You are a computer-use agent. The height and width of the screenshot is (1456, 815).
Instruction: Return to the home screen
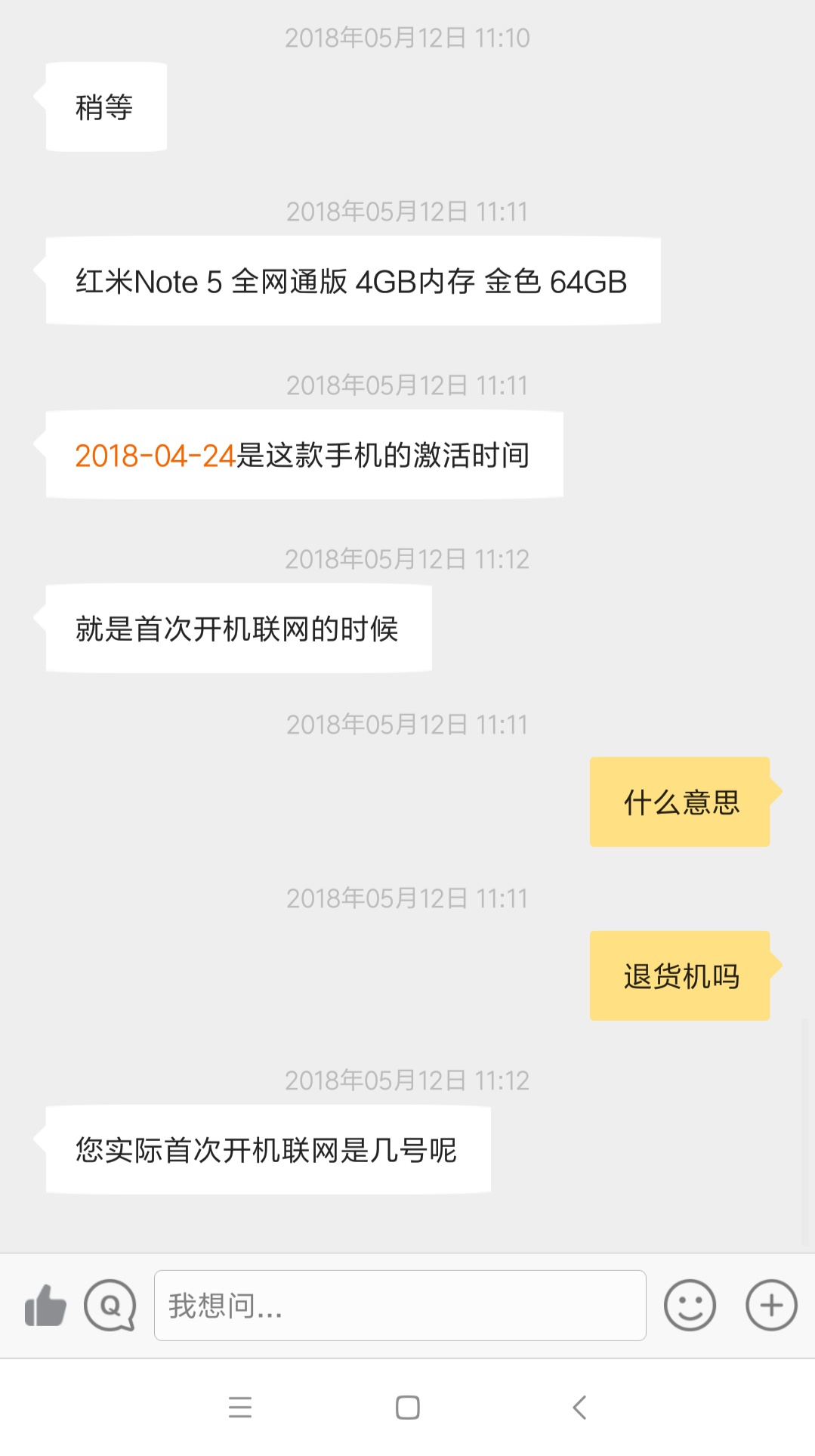coord(408,1408)
